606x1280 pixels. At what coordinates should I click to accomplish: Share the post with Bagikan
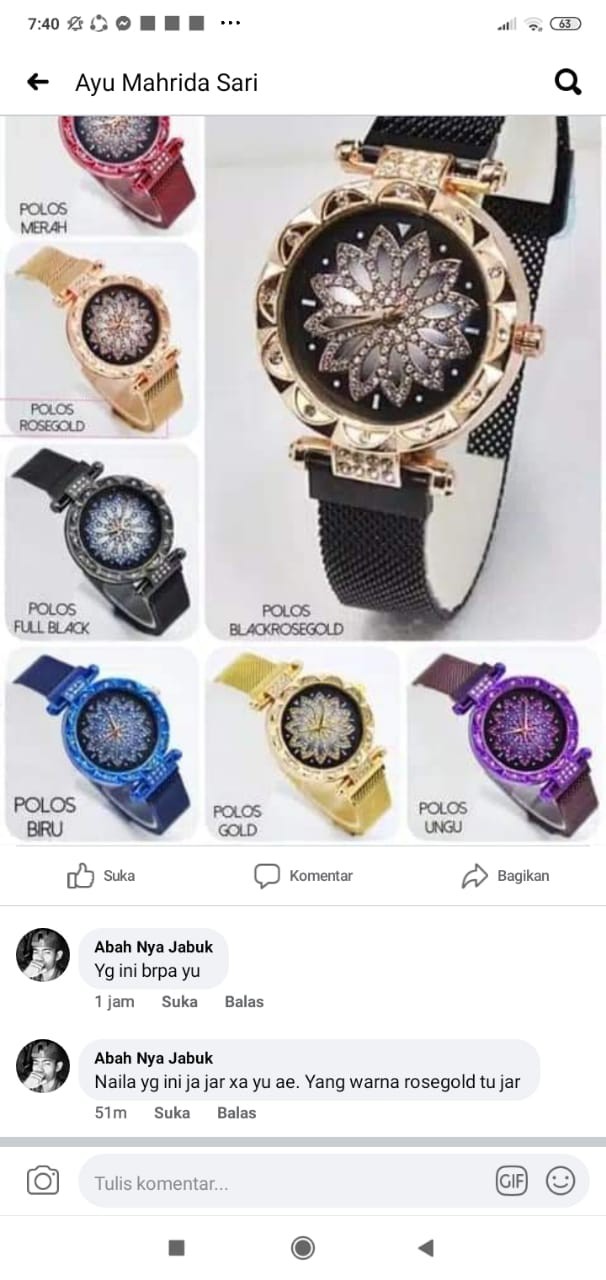[x=505, y=876]
